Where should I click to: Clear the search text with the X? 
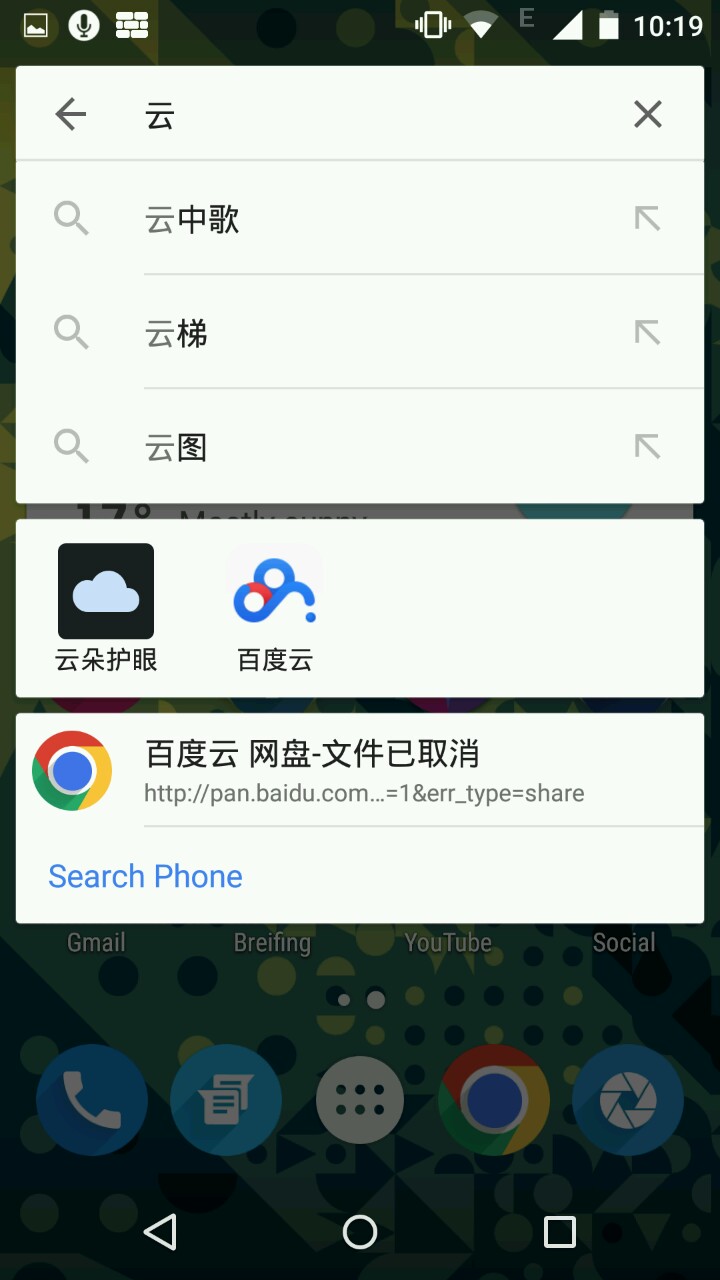point(648,115)
